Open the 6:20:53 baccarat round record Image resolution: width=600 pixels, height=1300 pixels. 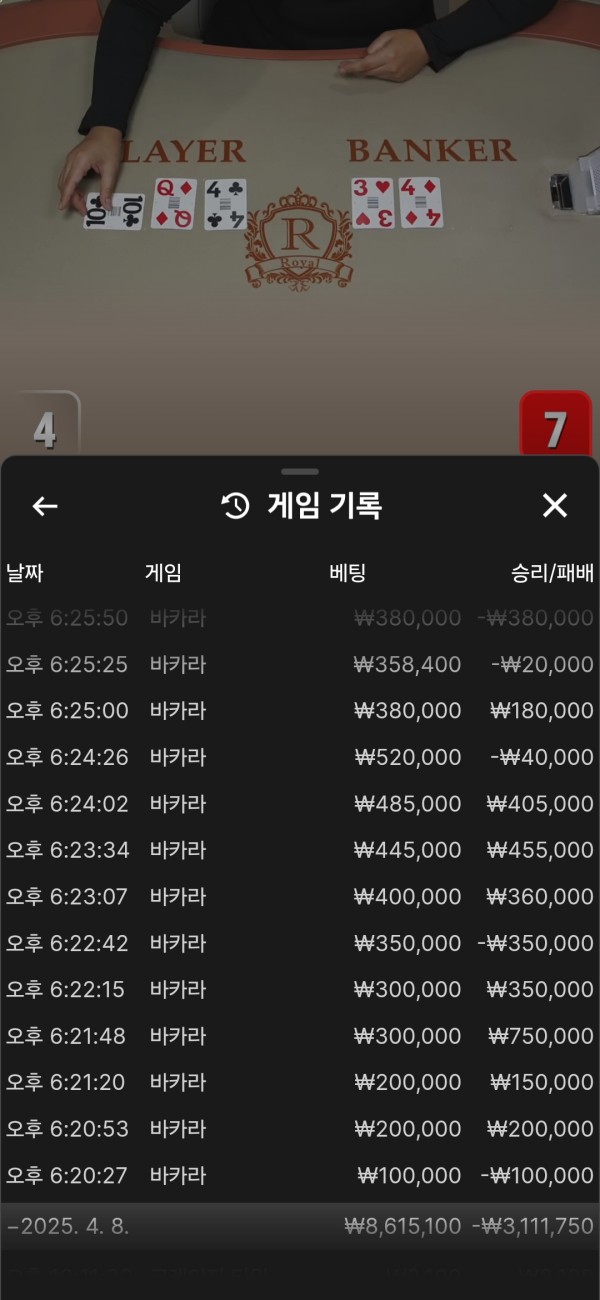[x=300, y=1129]
